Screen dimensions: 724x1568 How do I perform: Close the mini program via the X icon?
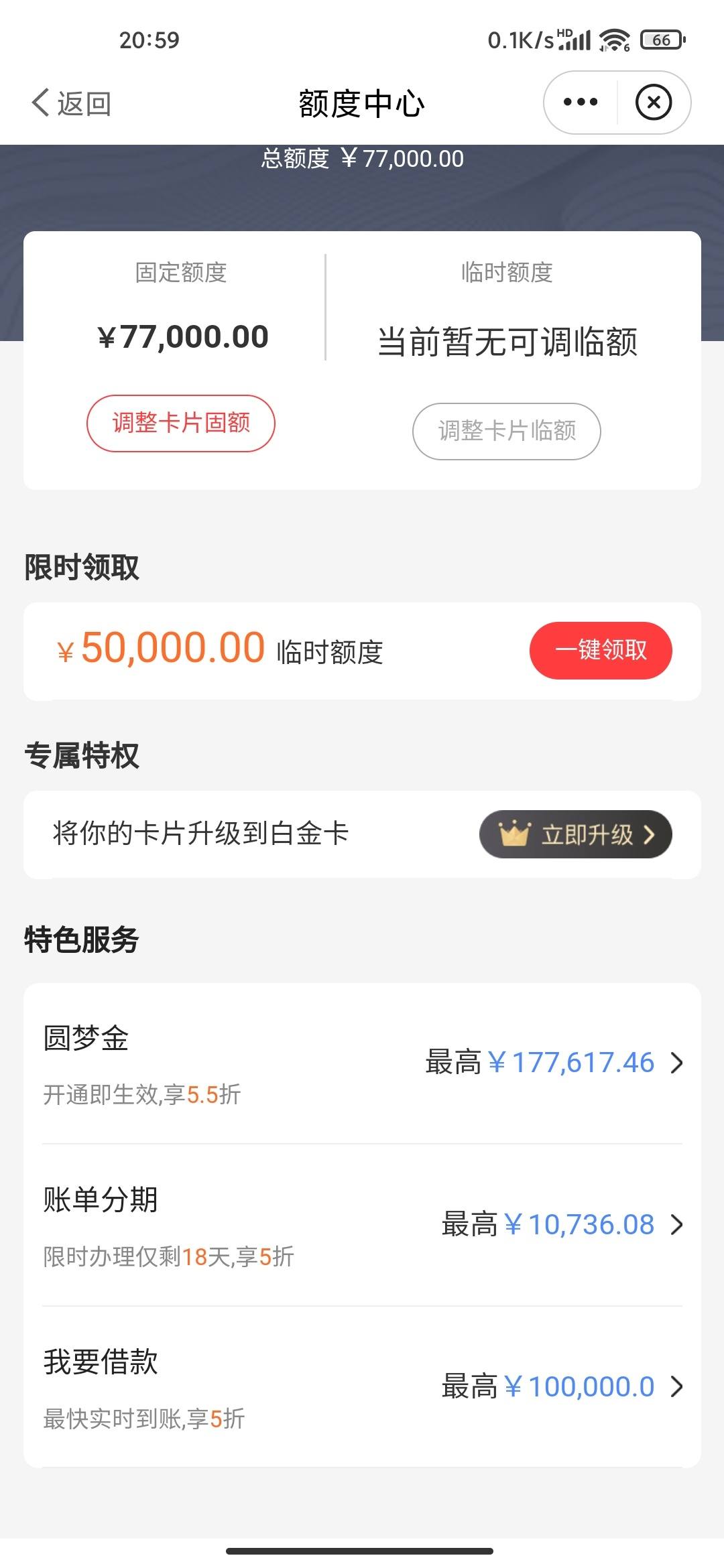[654, 103]
